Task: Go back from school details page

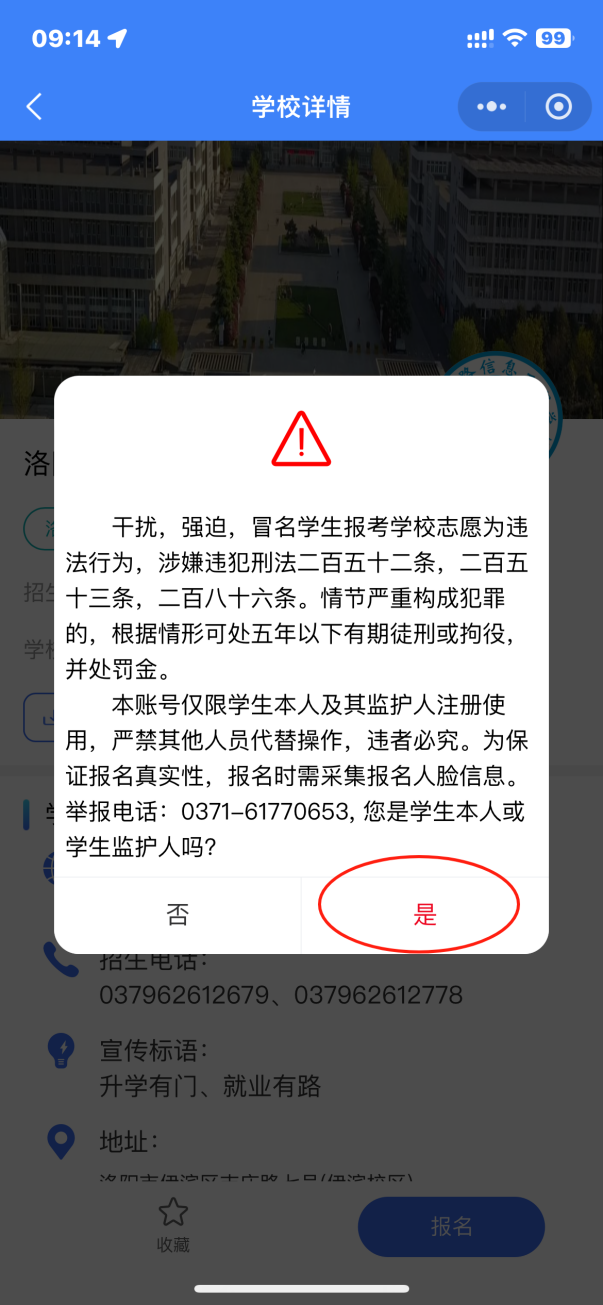Action: tap(34, 107)
